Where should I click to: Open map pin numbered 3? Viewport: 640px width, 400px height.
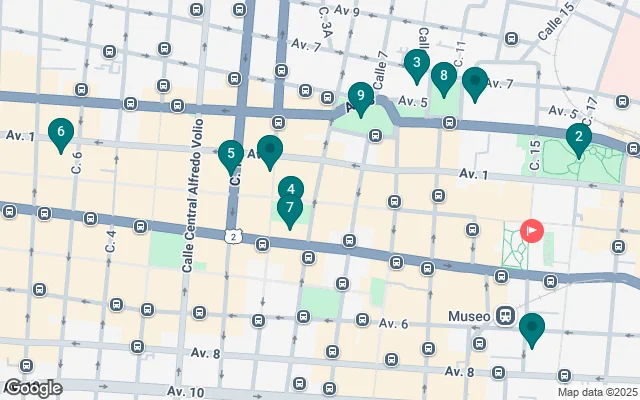(416, 64)
